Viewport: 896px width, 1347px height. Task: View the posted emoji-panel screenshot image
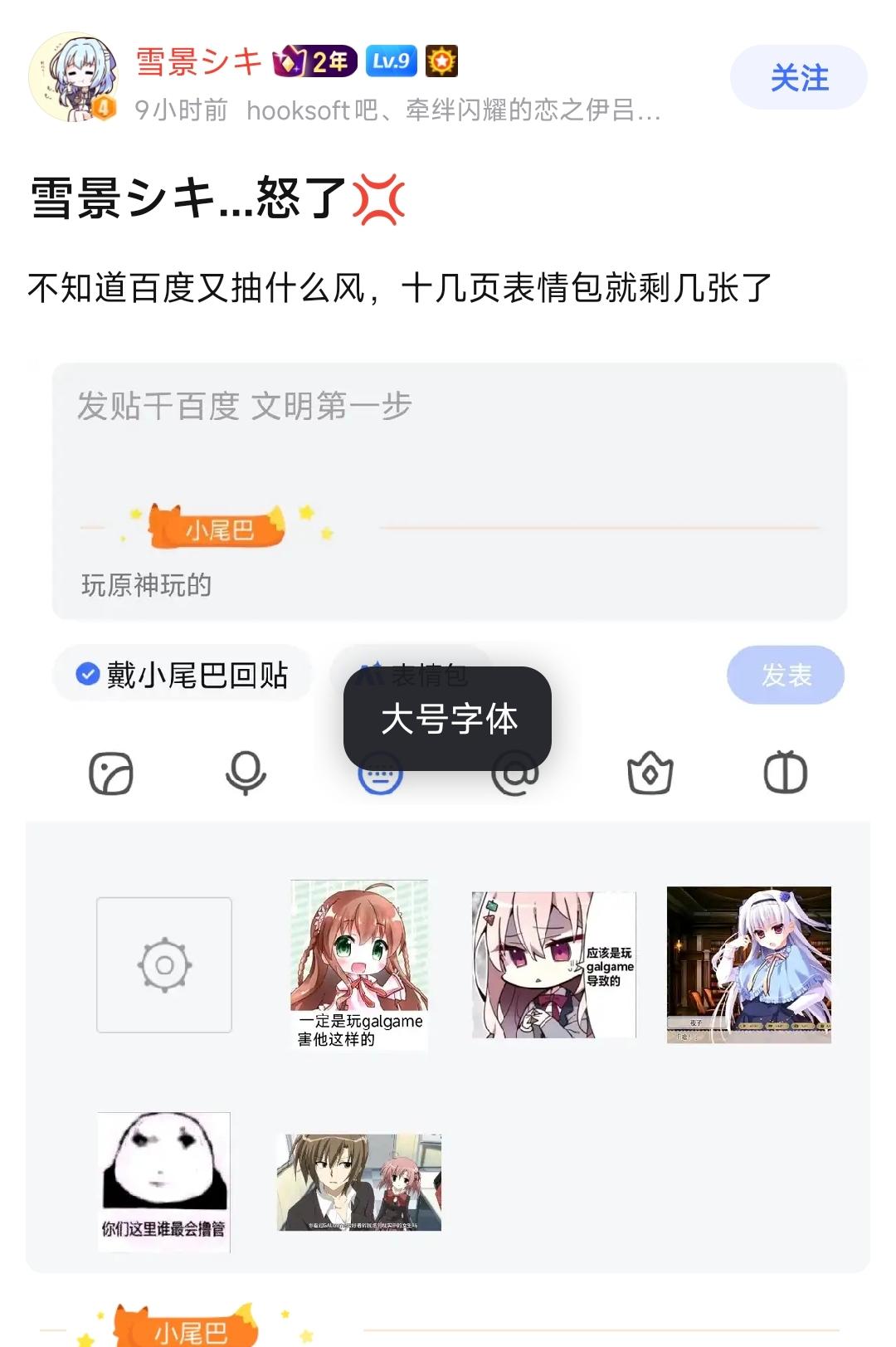[448, 813]
